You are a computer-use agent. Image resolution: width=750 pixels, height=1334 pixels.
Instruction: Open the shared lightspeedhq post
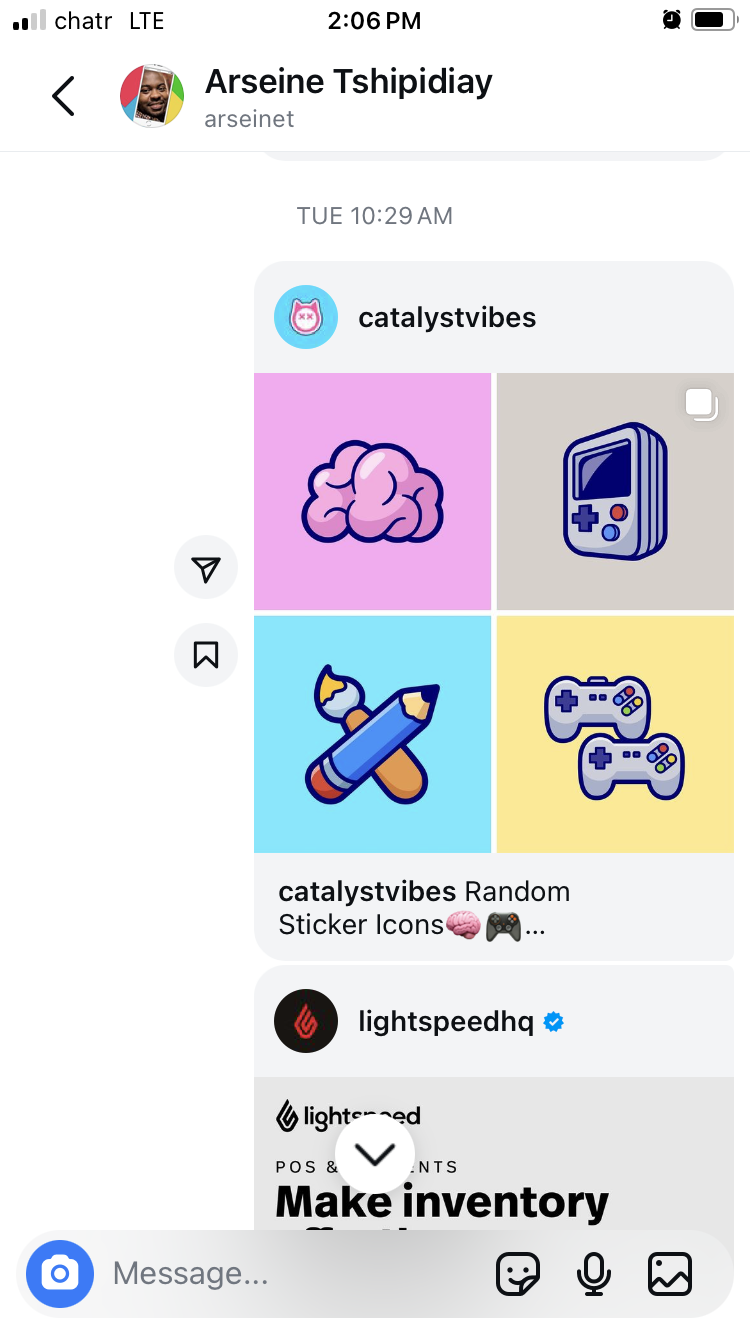click(493, 1100)
